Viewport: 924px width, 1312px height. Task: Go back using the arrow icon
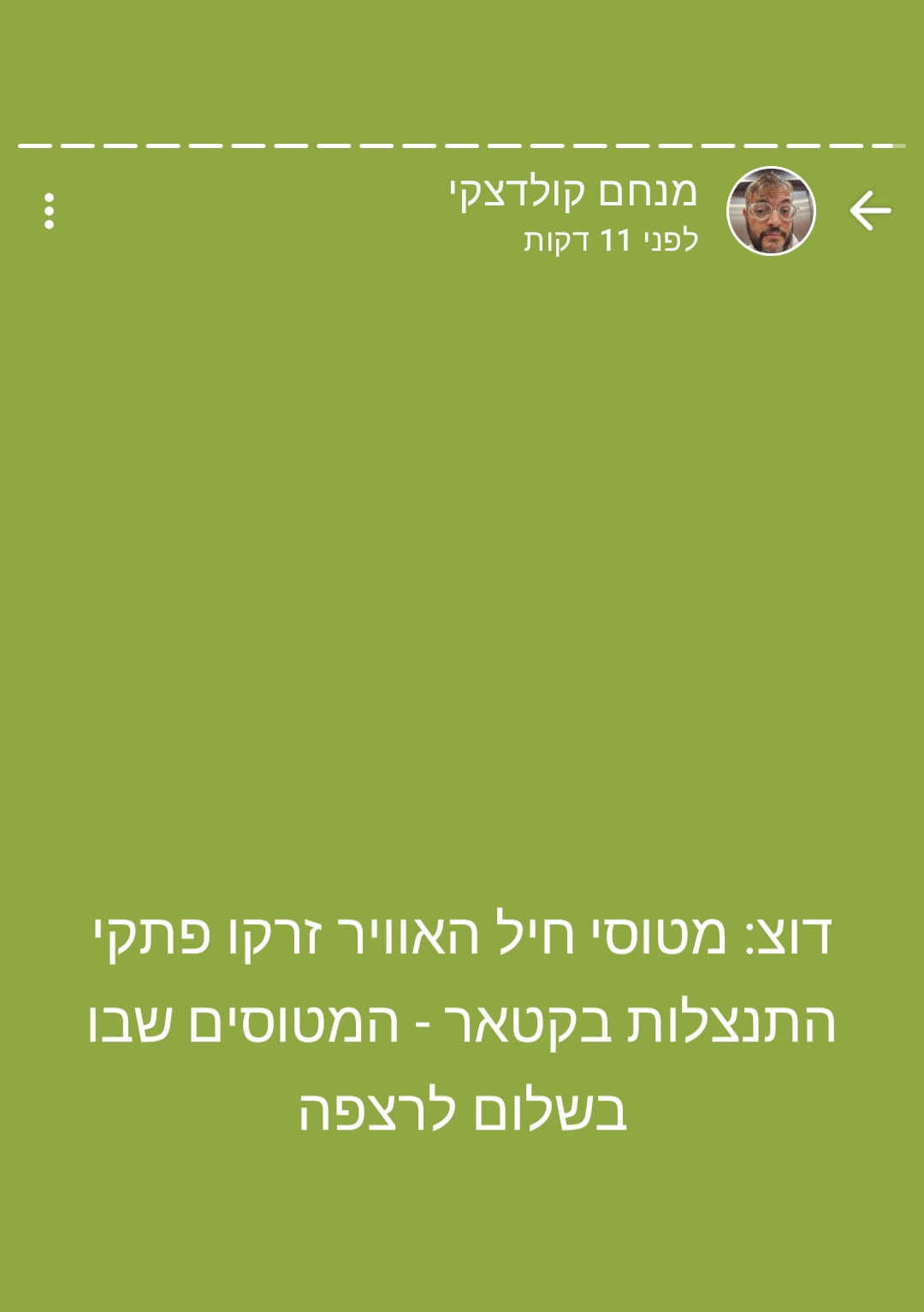point(870,211)
